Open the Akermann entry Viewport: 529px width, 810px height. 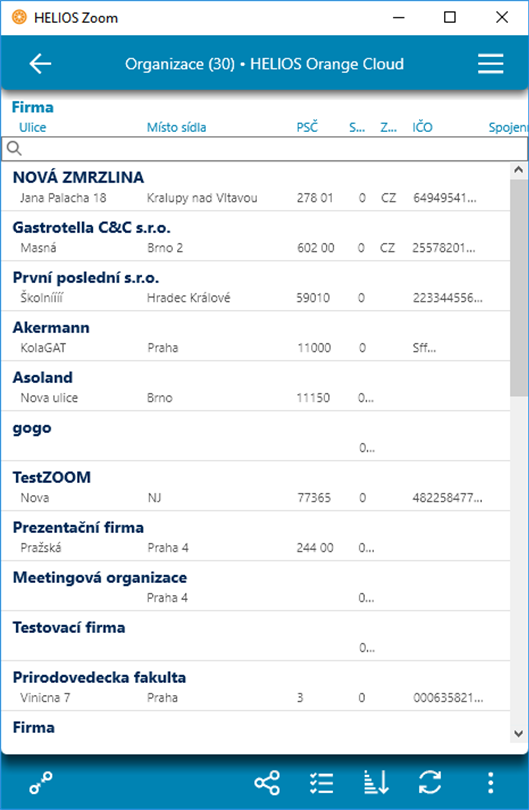point(256,336)
